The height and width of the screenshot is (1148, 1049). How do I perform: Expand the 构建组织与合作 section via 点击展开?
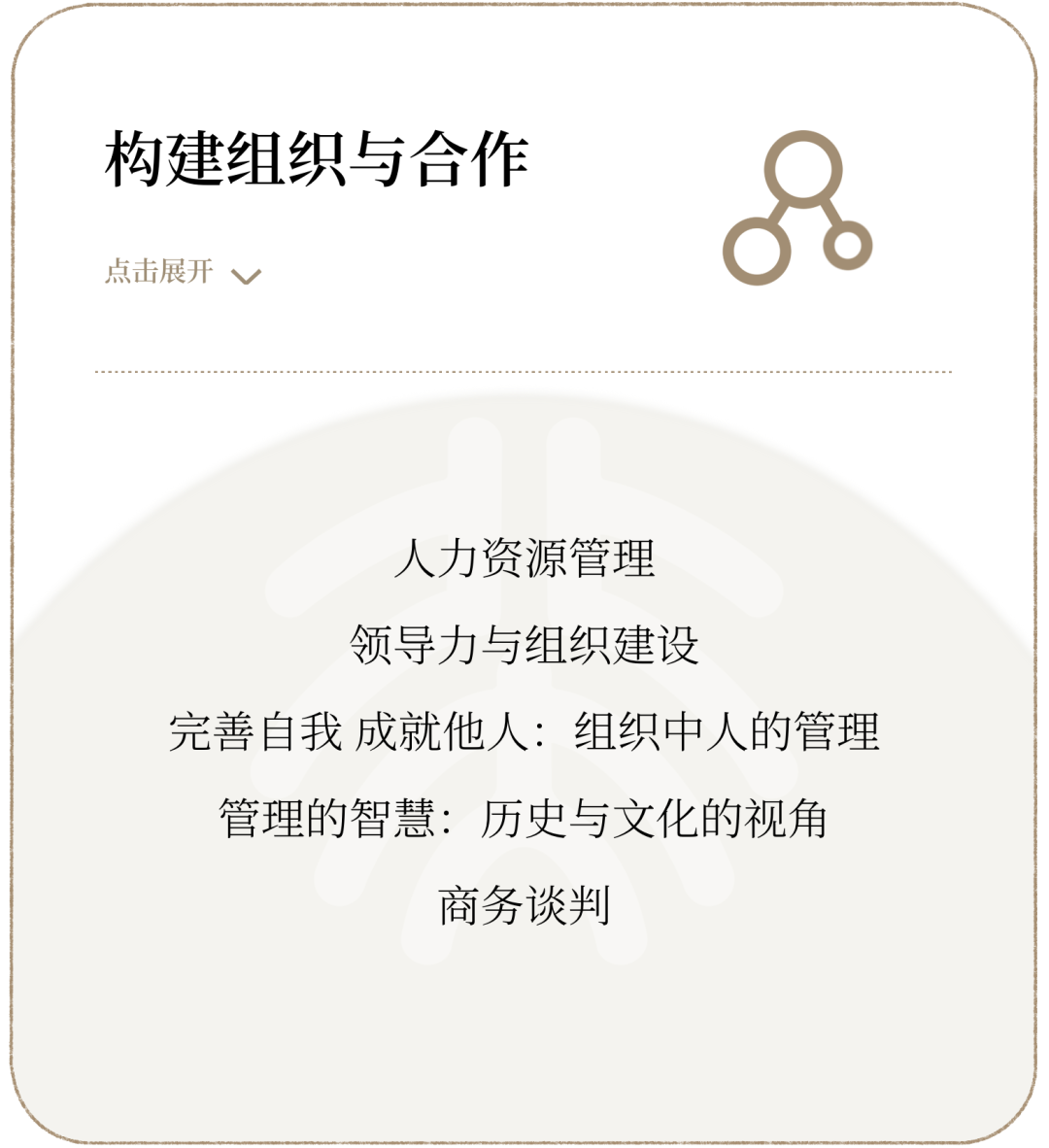(x=182, y=272)
